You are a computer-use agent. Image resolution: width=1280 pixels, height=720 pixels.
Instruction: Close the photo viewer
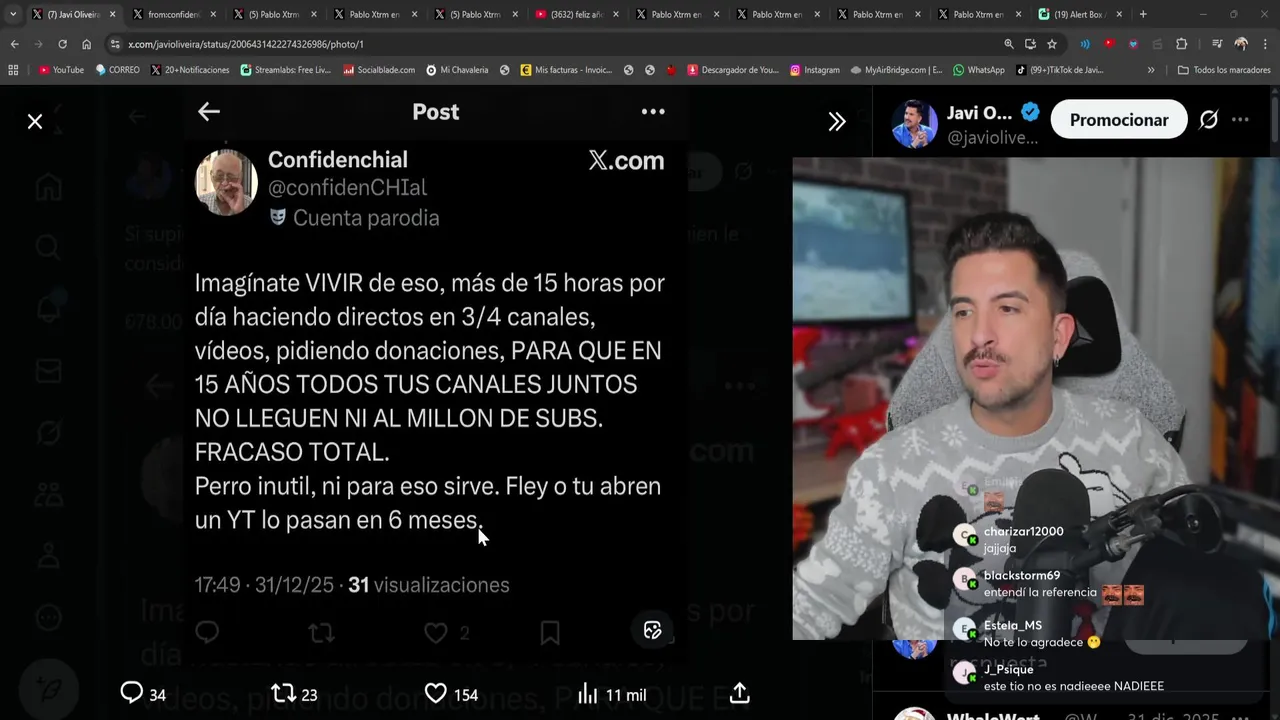(x=35, y=122)
